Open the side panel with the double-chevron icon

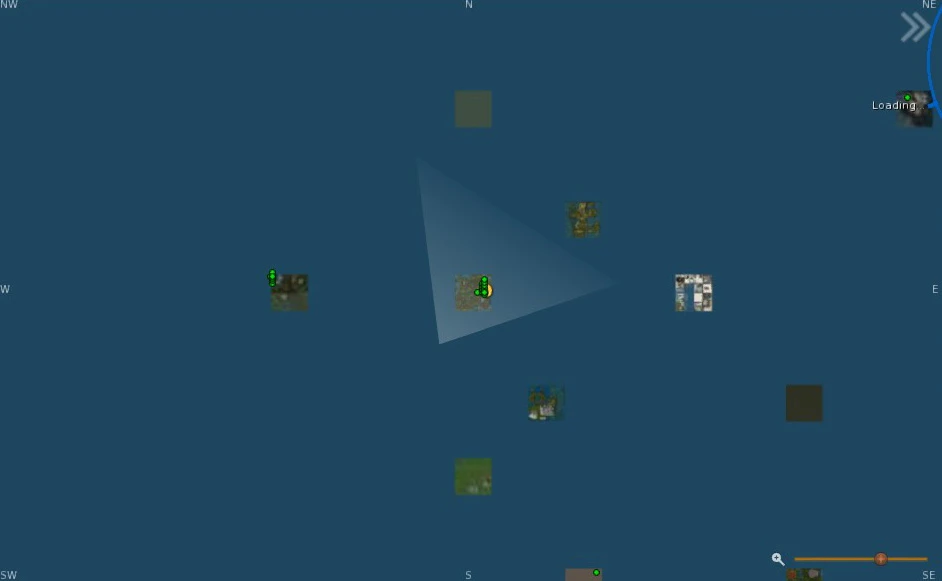point(914,28)
